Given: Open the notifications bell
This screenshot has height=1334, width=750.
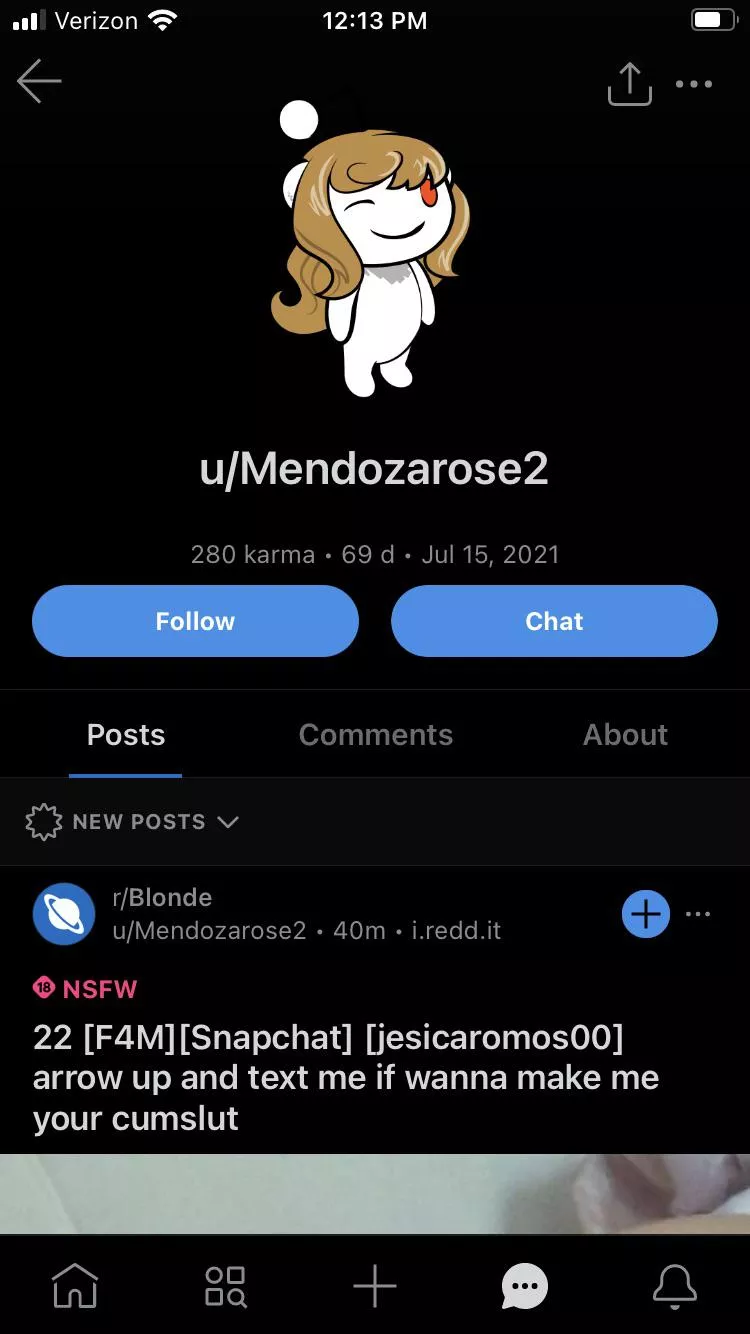Looking at the screenshot, I should tap(675, 1286).
